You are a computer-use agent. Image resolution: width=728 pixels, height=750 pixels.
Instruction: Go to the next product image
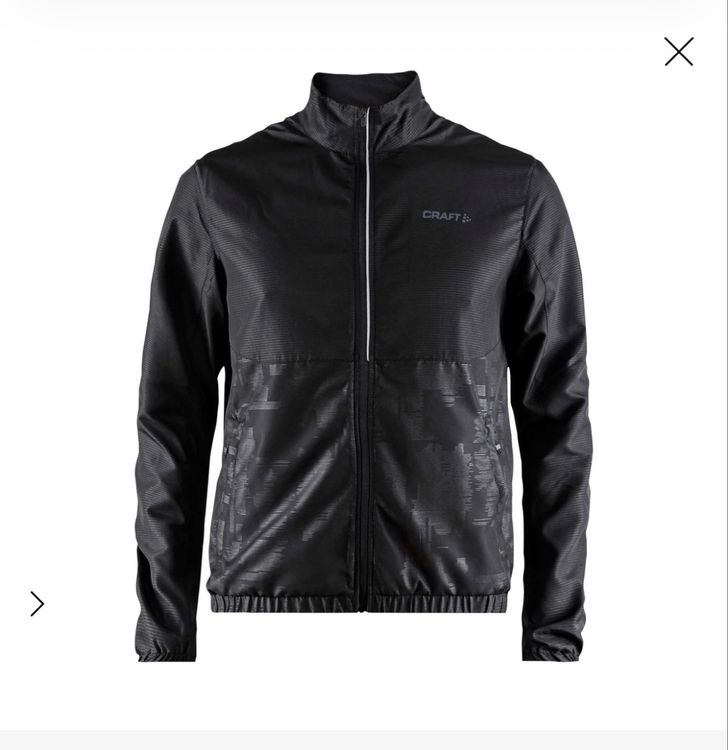(37, 604)
